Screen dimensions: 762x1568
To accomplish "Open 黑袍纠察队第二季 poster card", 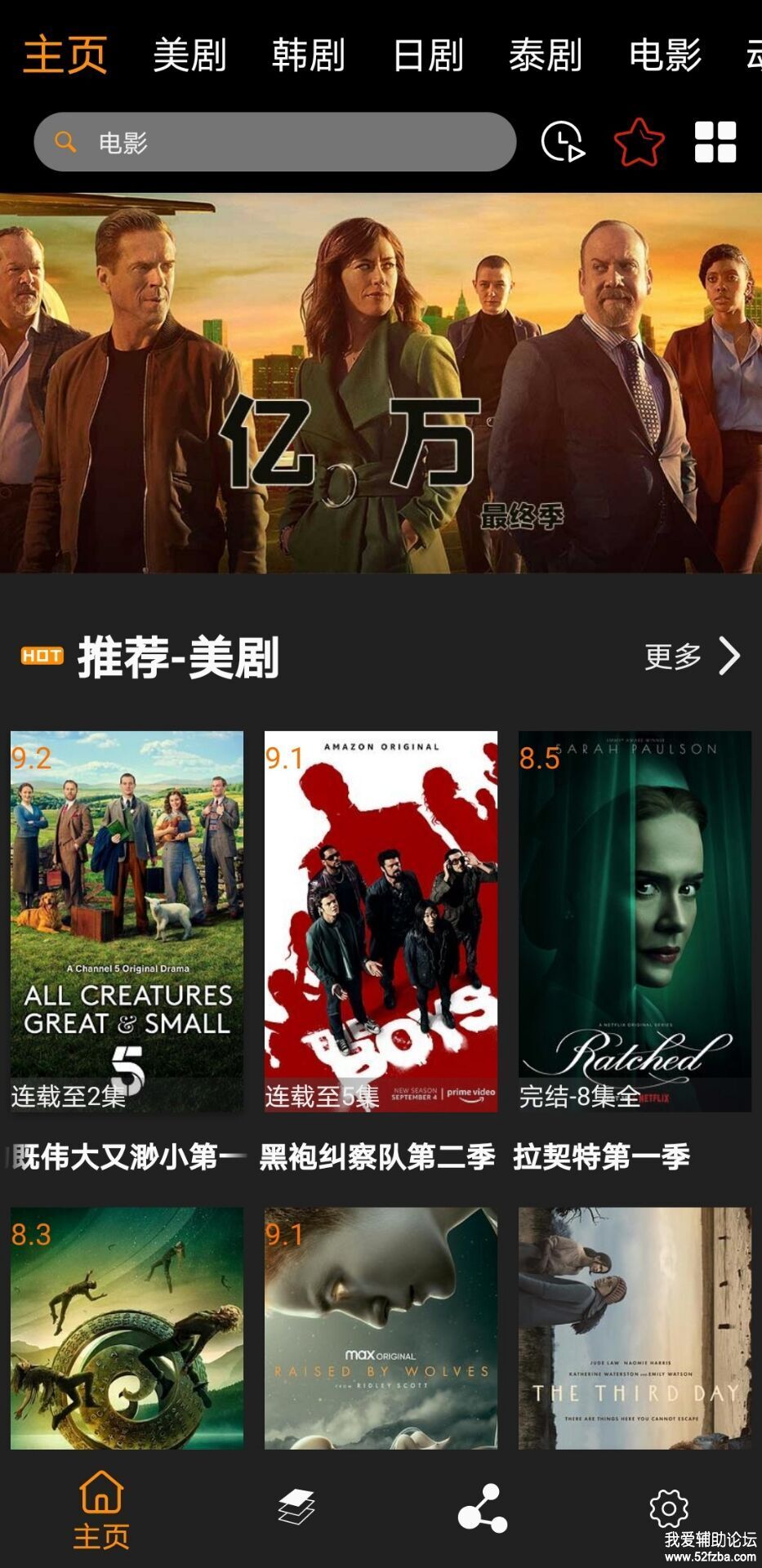I will click(381, 920).
